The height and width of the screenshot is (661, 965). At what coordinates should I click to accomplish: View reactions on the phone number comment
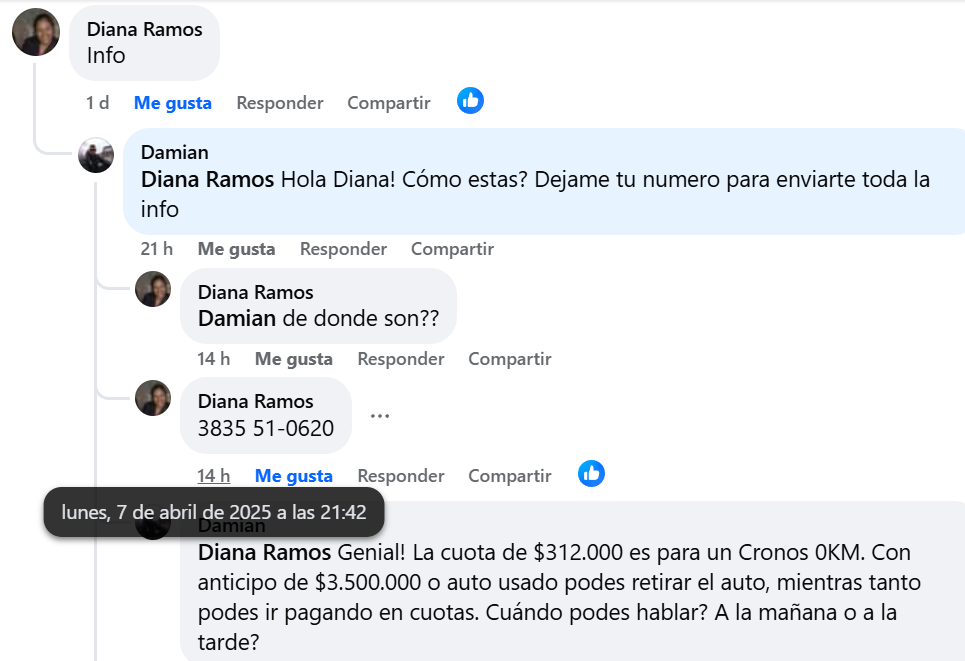coord(591,474)
